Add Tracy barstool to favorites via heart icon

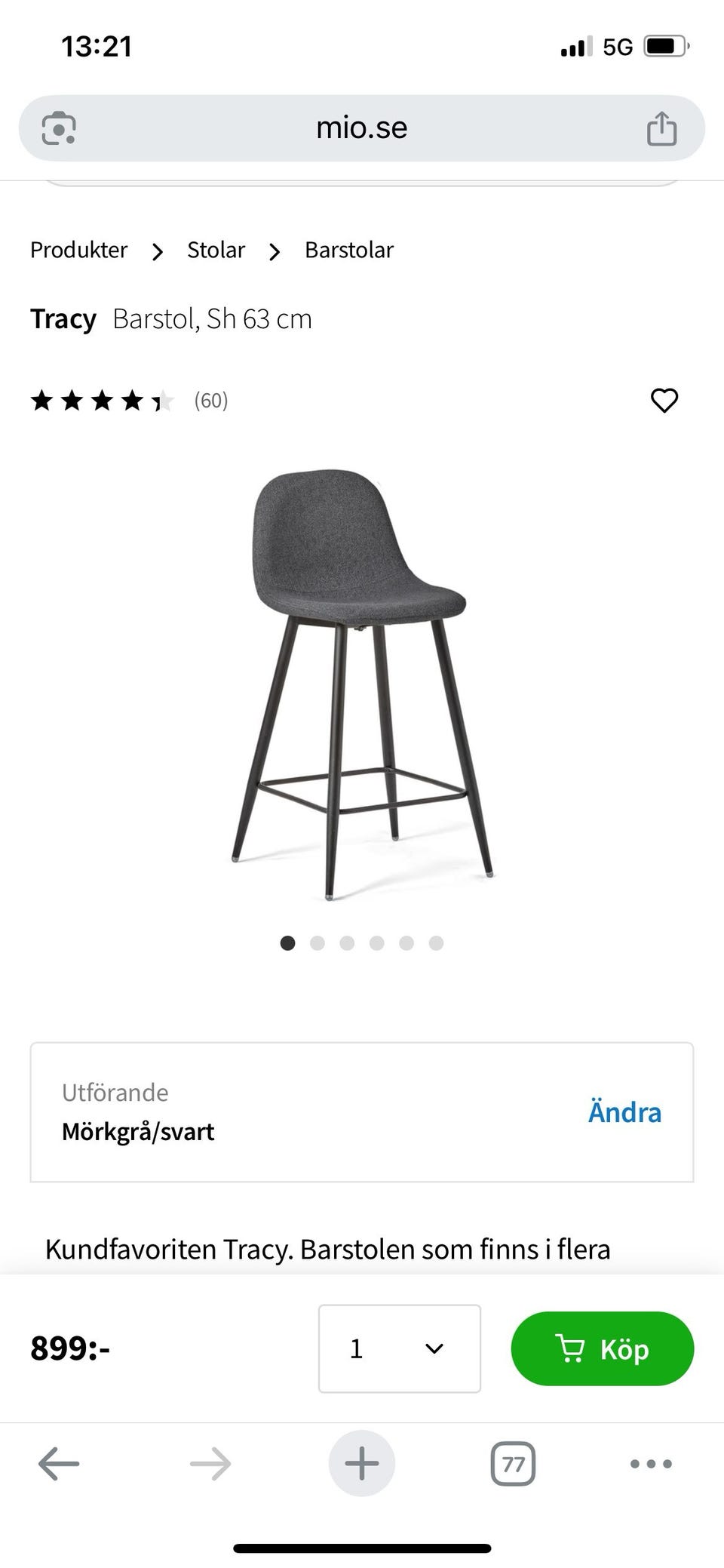click(x=664, y=401)
